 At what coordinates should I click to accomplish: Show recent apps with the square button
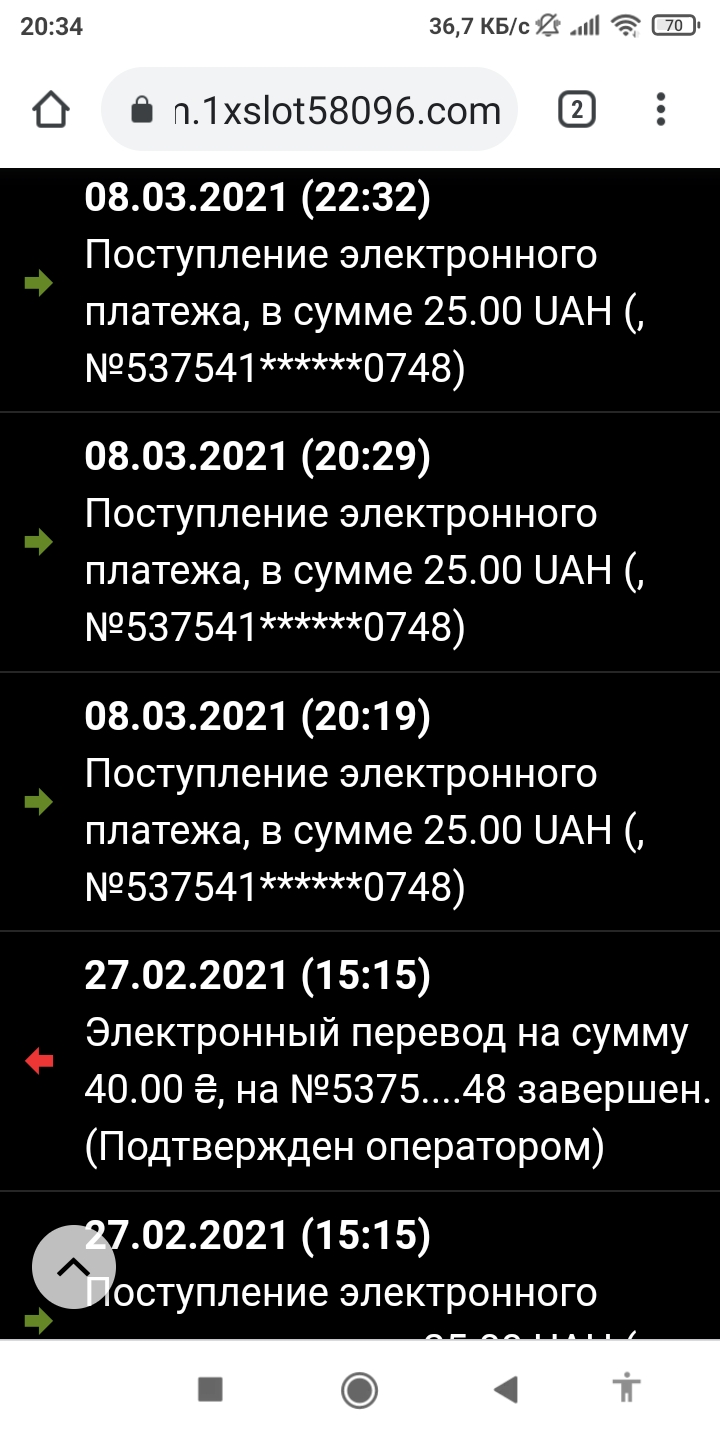(x=210, y=1389)
